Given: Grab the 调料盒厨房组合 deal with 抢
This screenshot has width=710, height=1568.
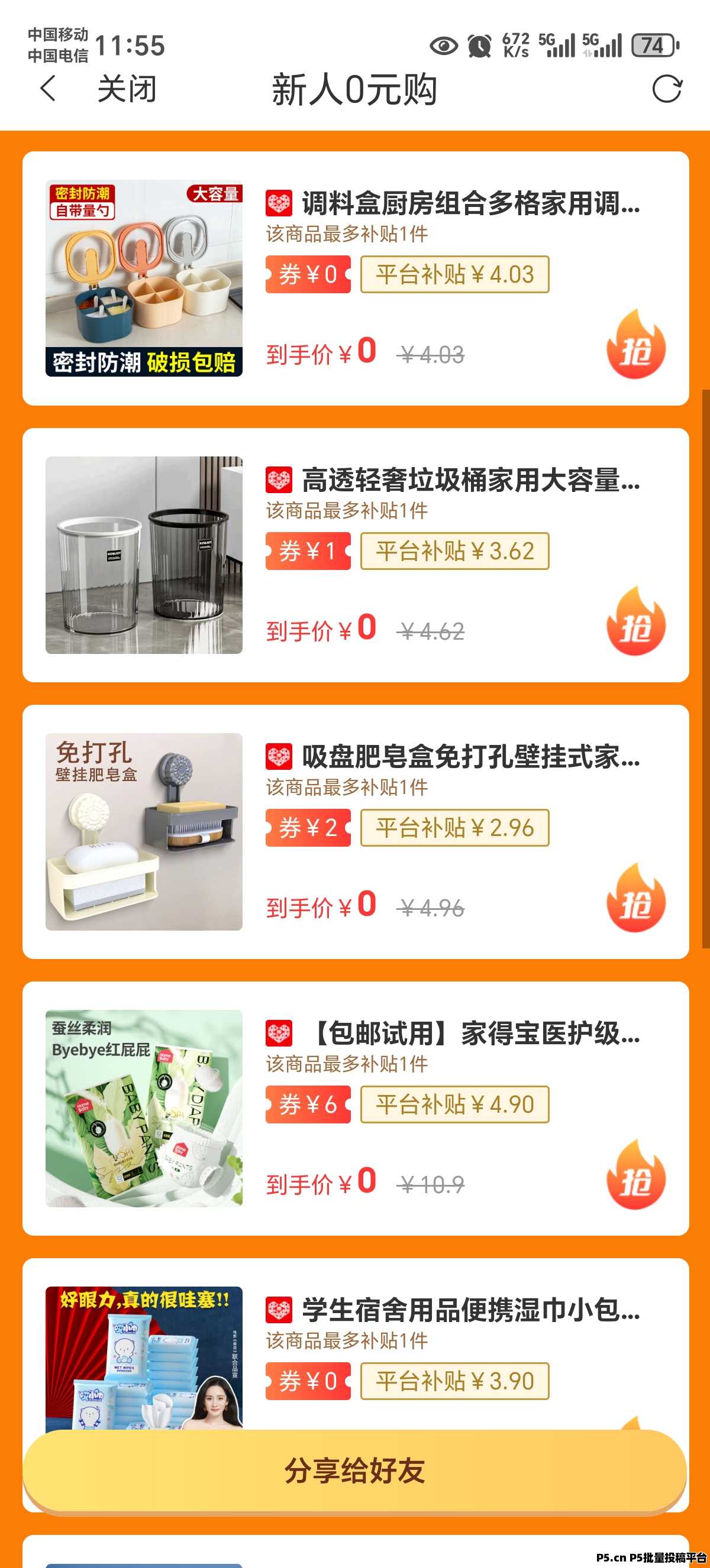Looking at the screenshot, I should 635,346.
